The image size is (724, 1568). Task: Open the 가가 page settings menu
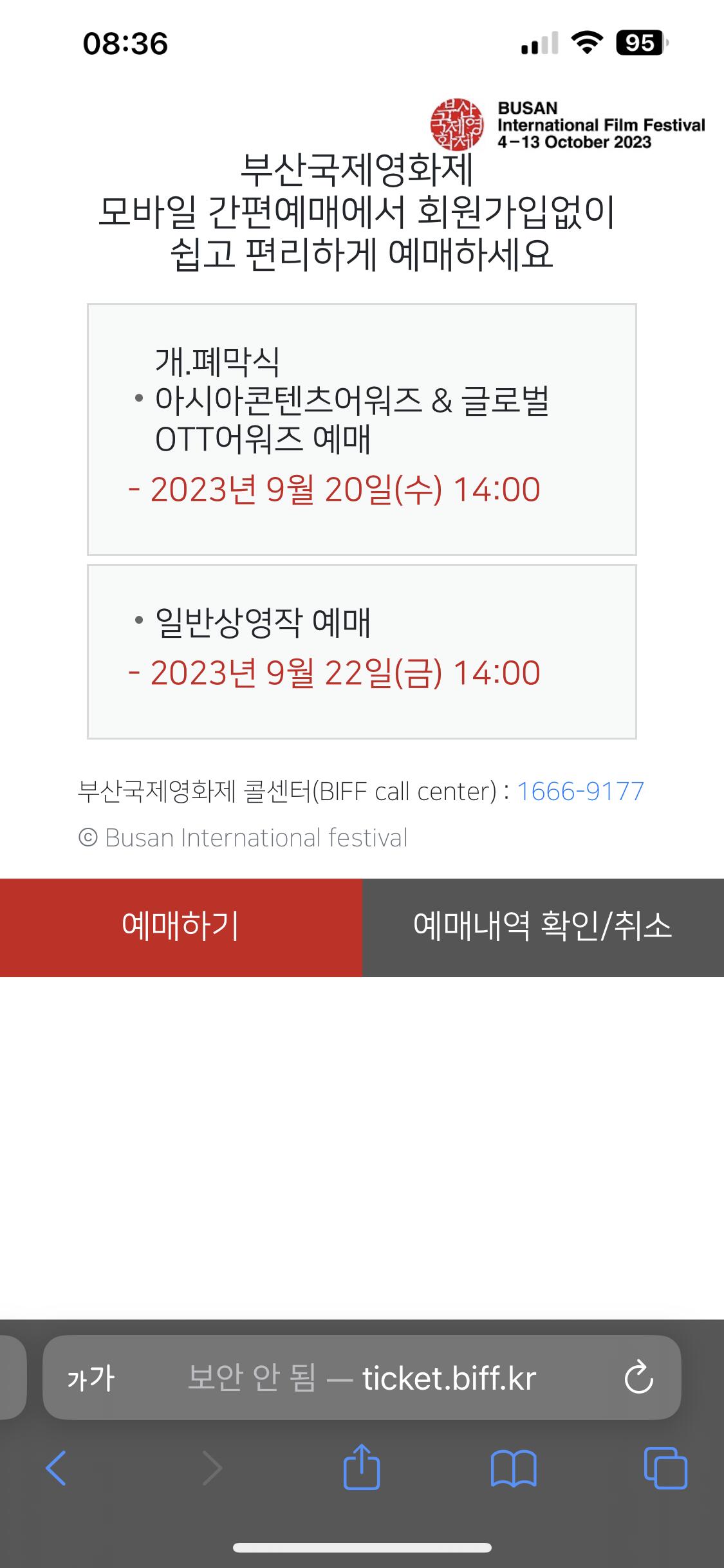pos(91,1378)
